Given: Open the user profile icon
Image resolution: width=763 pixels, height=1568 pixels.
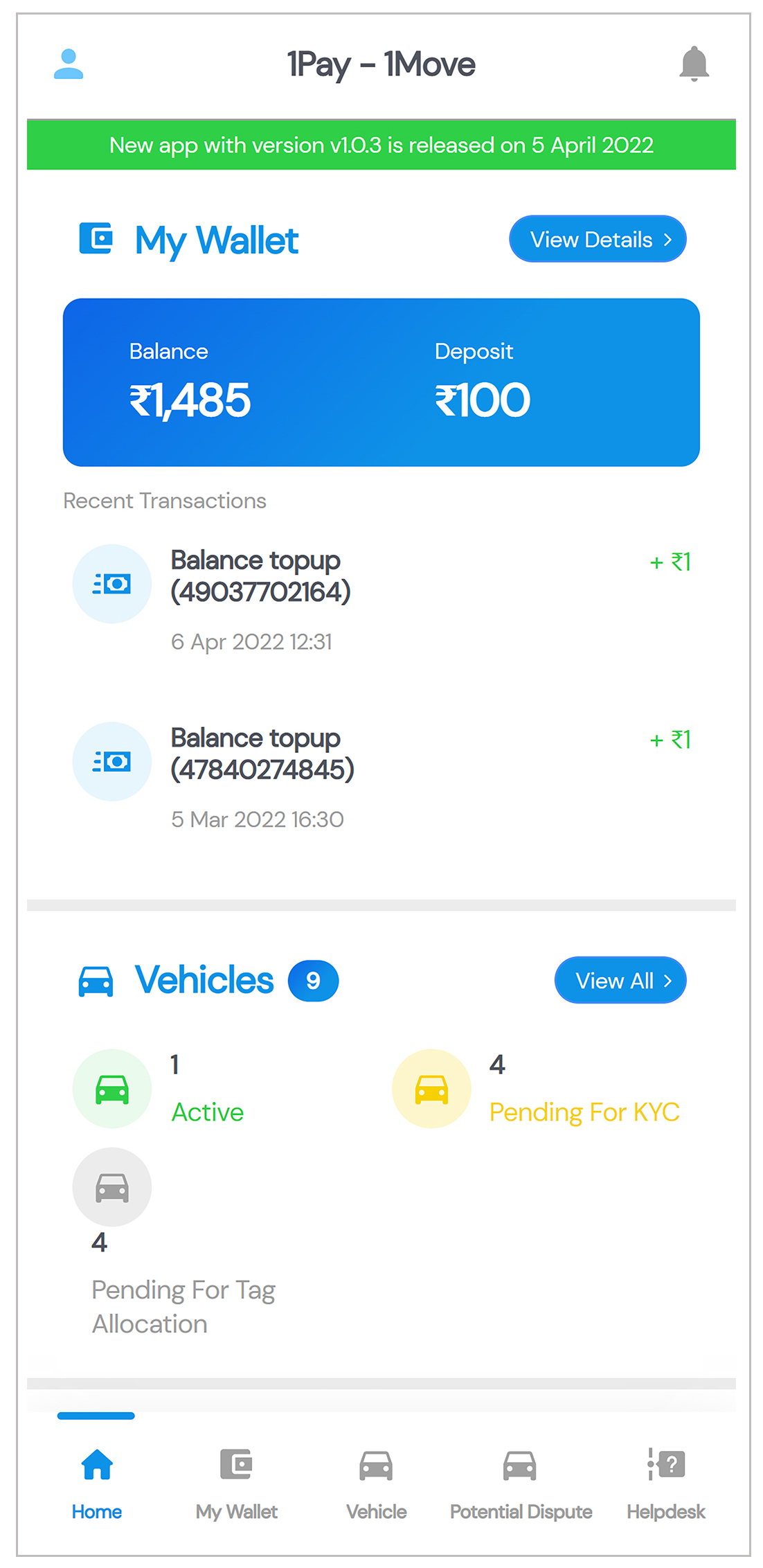Looking at the screenshot, I should (x=69, y=64).
